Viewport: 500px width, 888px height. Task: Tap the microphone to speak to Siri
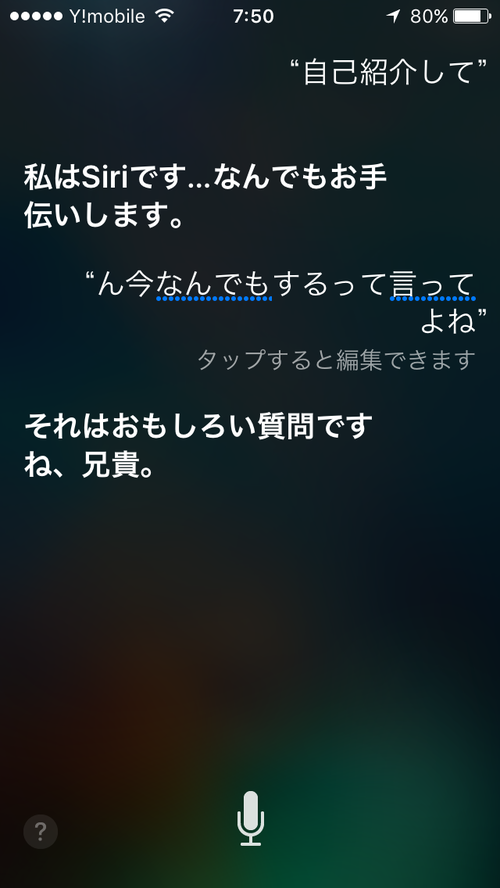[x=250, y=818]
